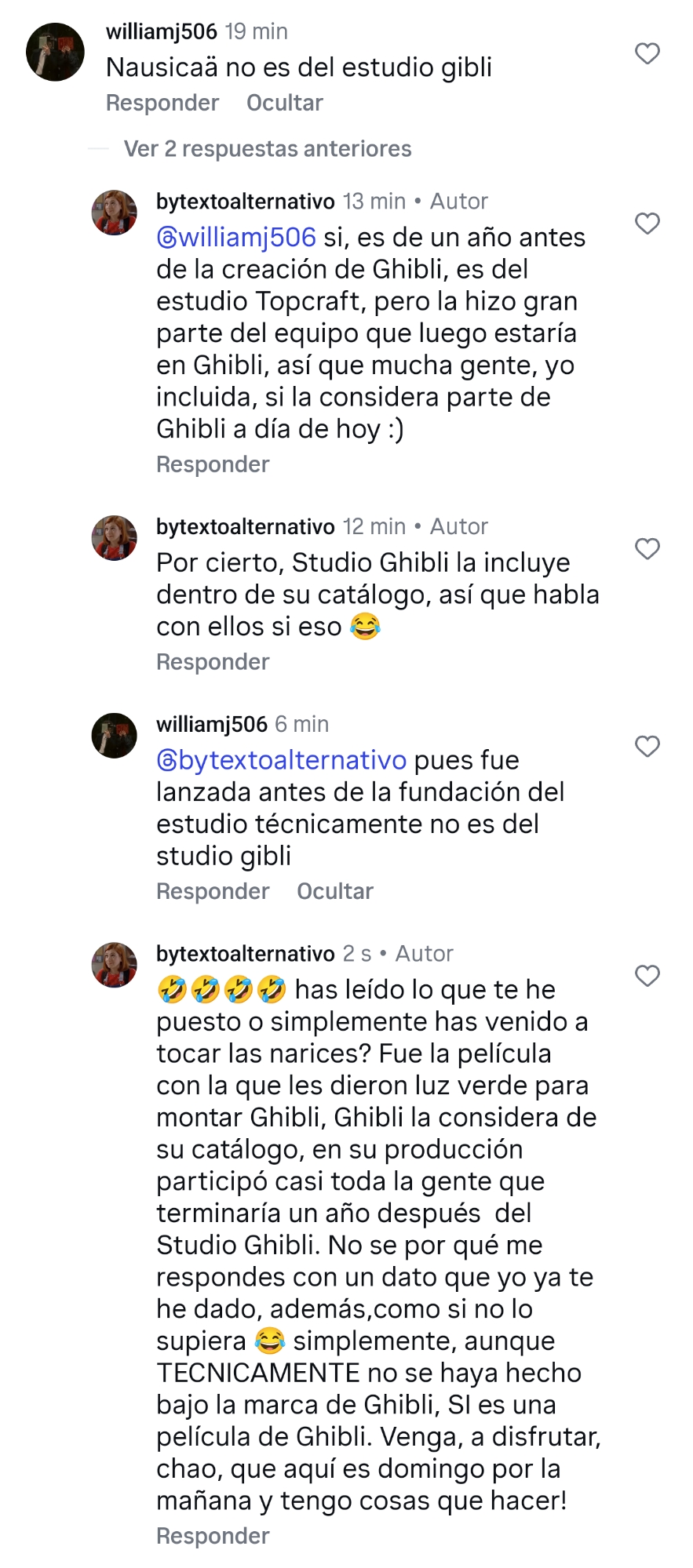Open bytextoalternativo's avatar on the 13 min reply
The height and width of the screenshot is (1568, 693).
tap(115, 213)
